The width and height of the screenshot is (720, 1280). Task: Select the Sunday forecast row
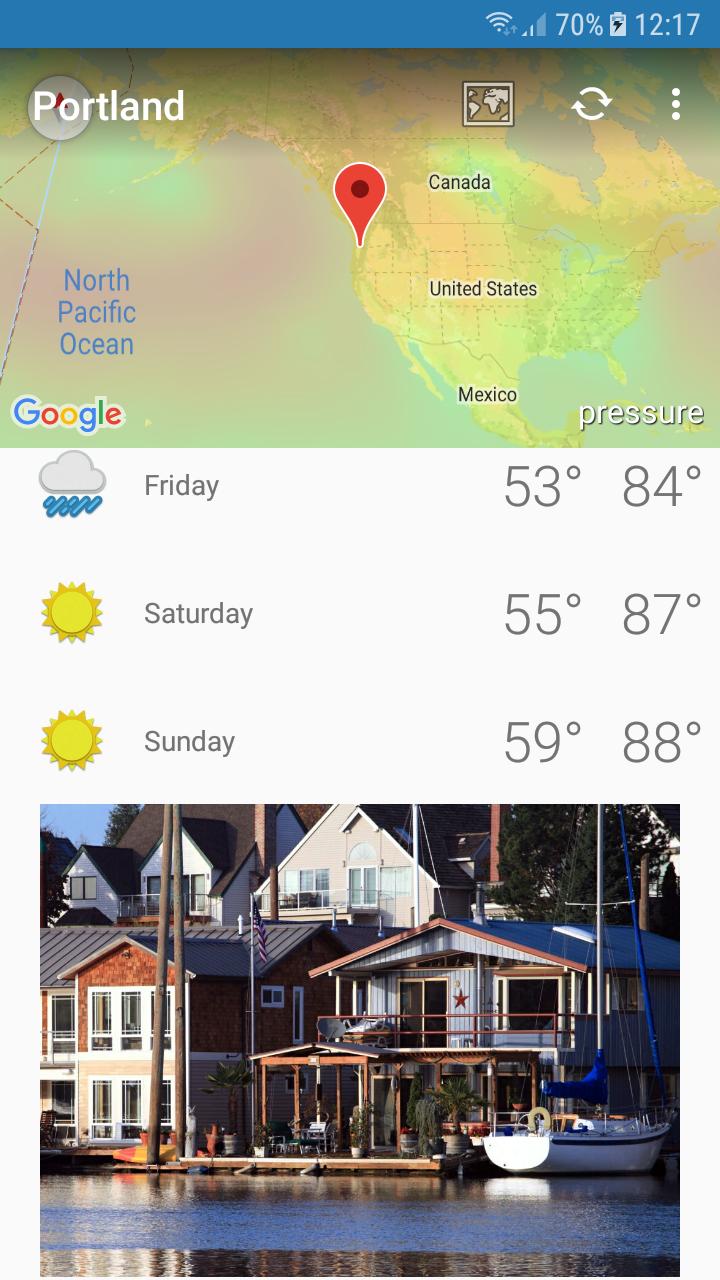click(x=300, y=741)
